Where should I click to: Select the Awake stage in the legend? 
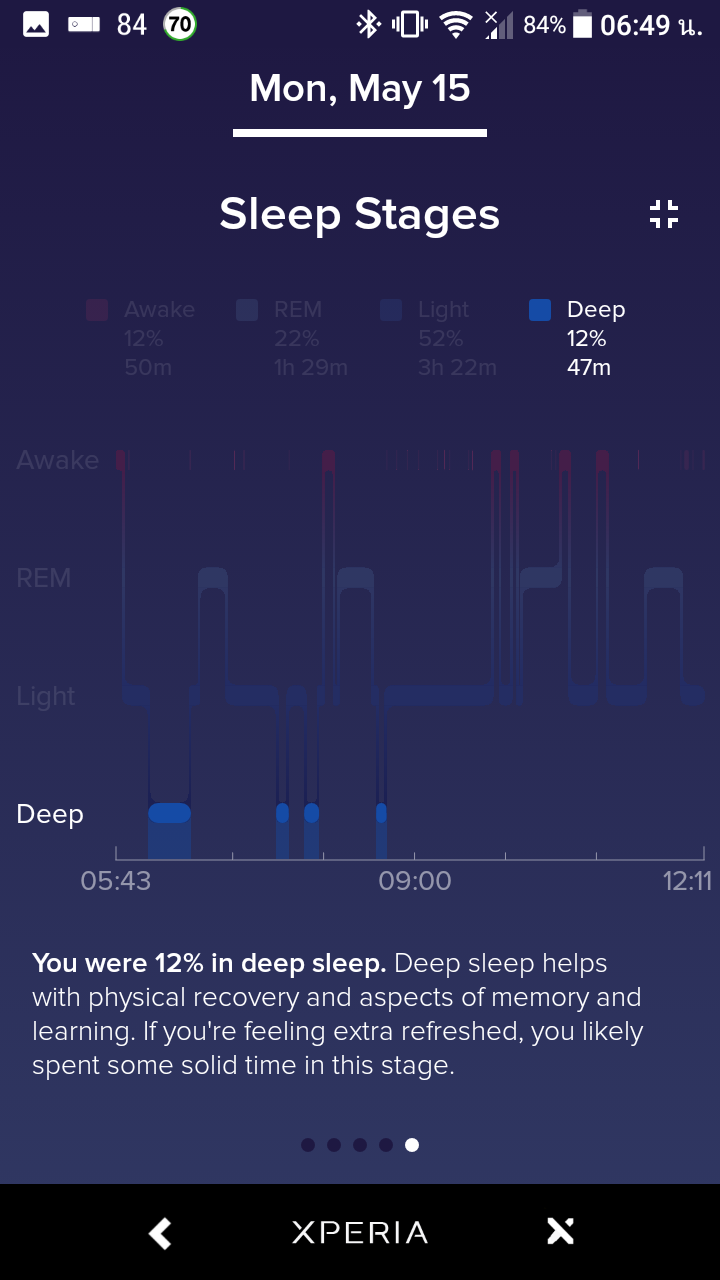(x=140, y=338)
